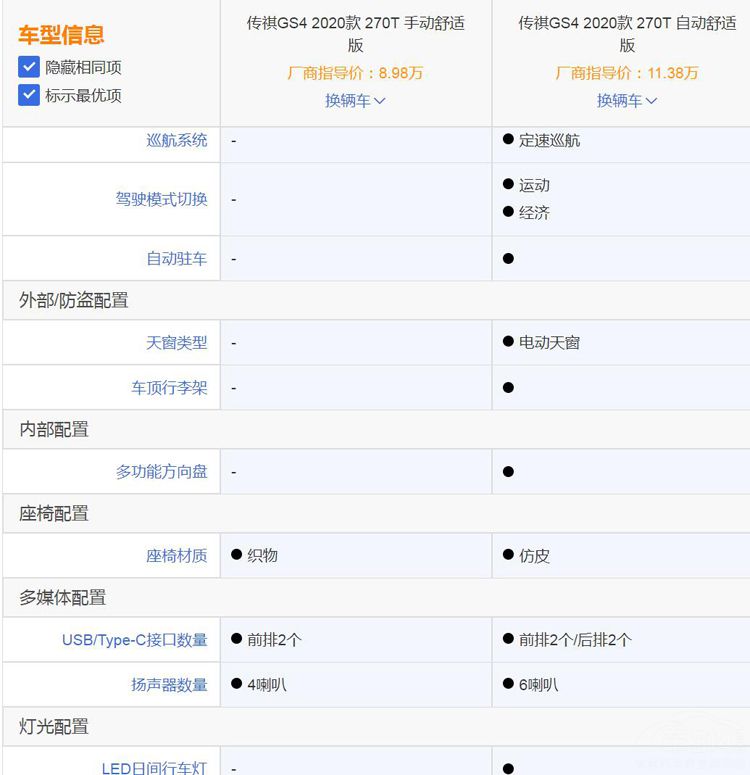The height and width of the screenshot is (775, 750).
Task: Tap the 自动驻车 link
Action: (x=177, y=259)
